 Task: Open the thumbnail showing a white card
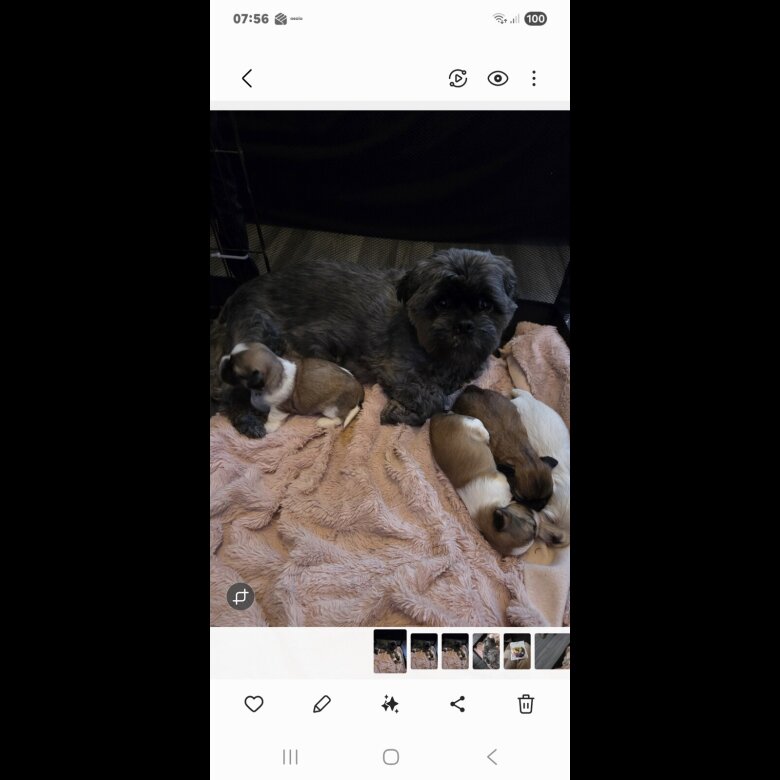tap(517, 651)
